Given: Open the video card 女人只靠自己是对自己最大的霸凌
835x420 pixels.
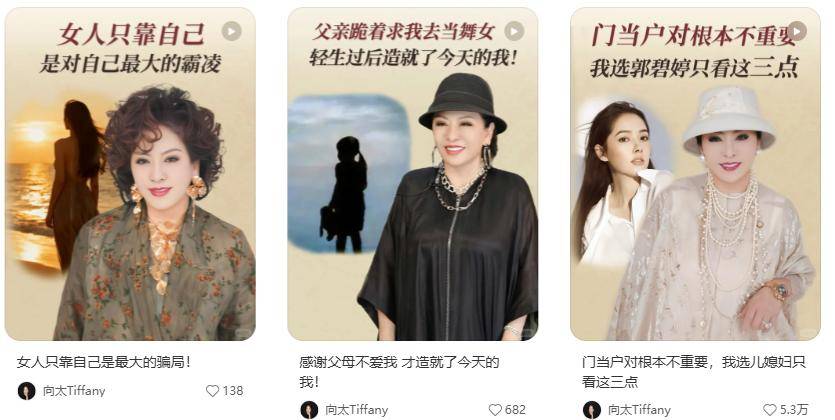Looking at the screenshot, I should click(129, 175).
